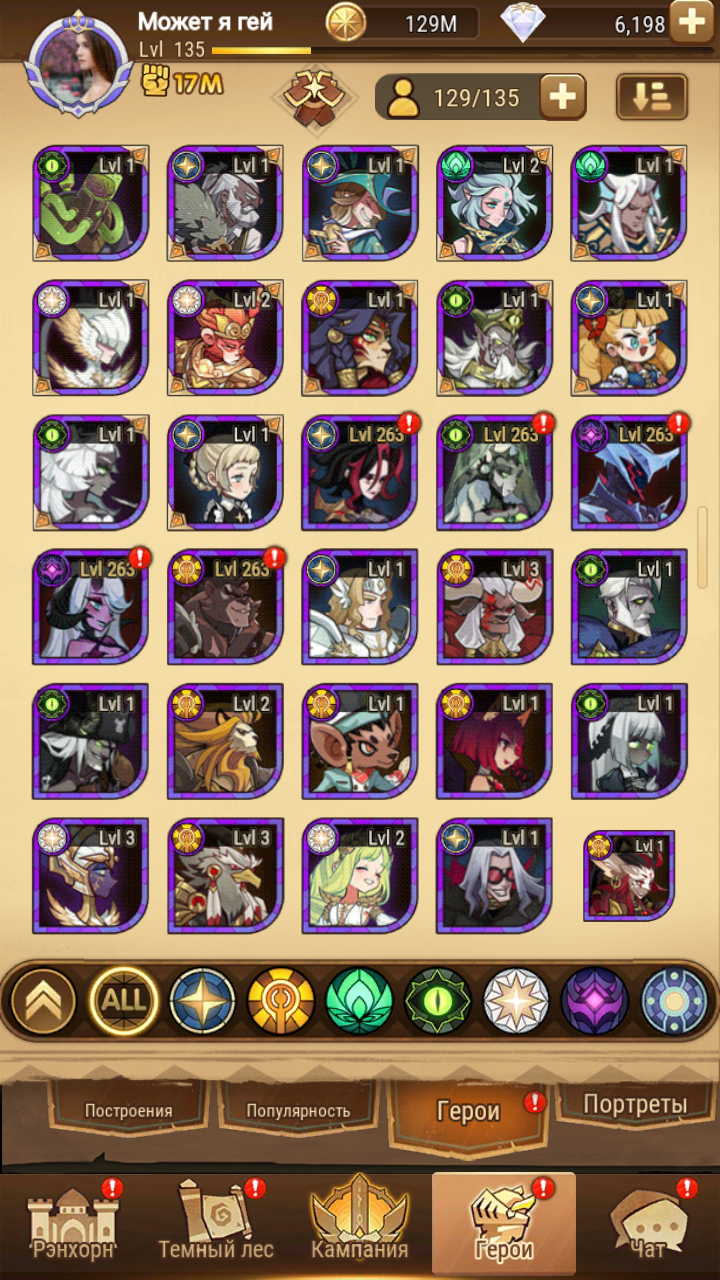Go to Рэнхорн in bottom navigation
The image size is (720, 1280).
(x=72, y=1225)
